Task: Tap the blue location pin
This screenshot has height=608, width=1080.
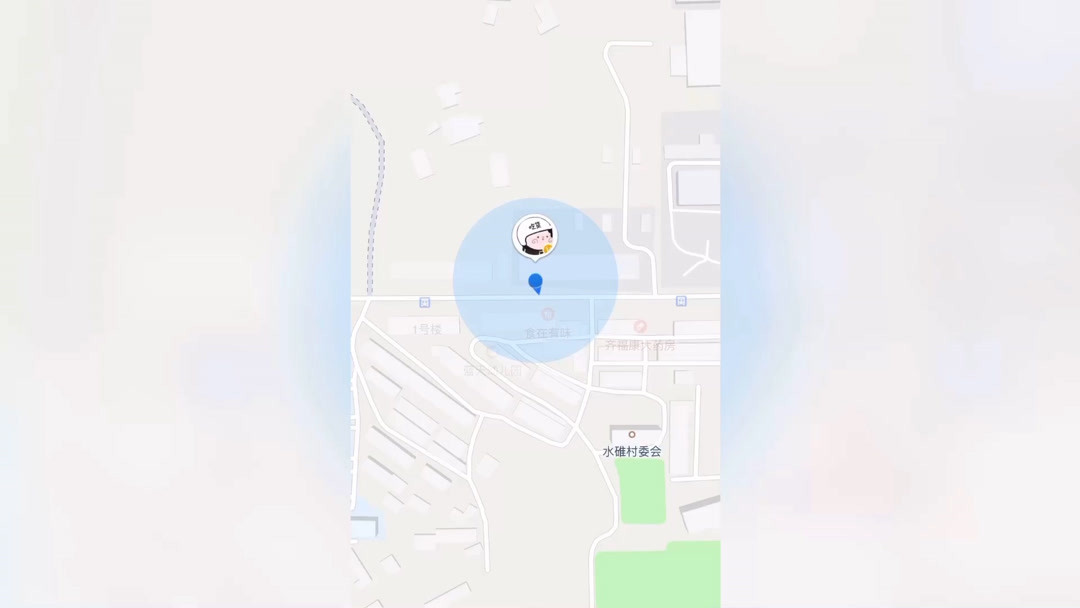Action: click(536, 283)
